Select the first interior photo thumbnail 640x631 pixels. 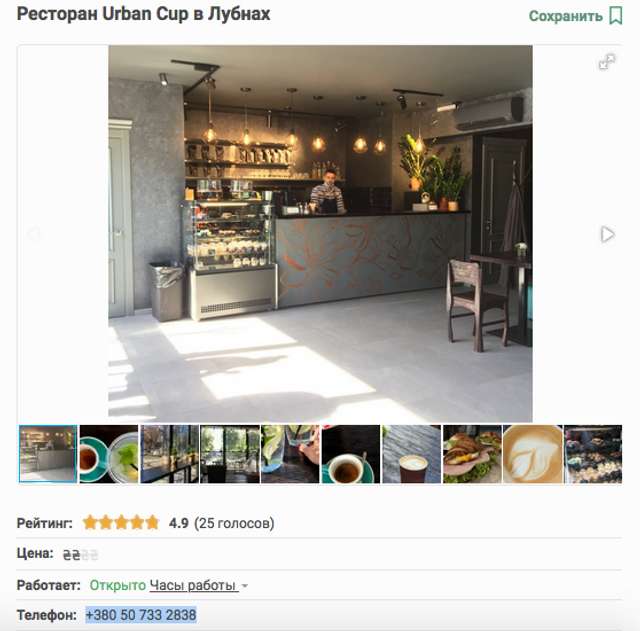click(x=48, y=454)
